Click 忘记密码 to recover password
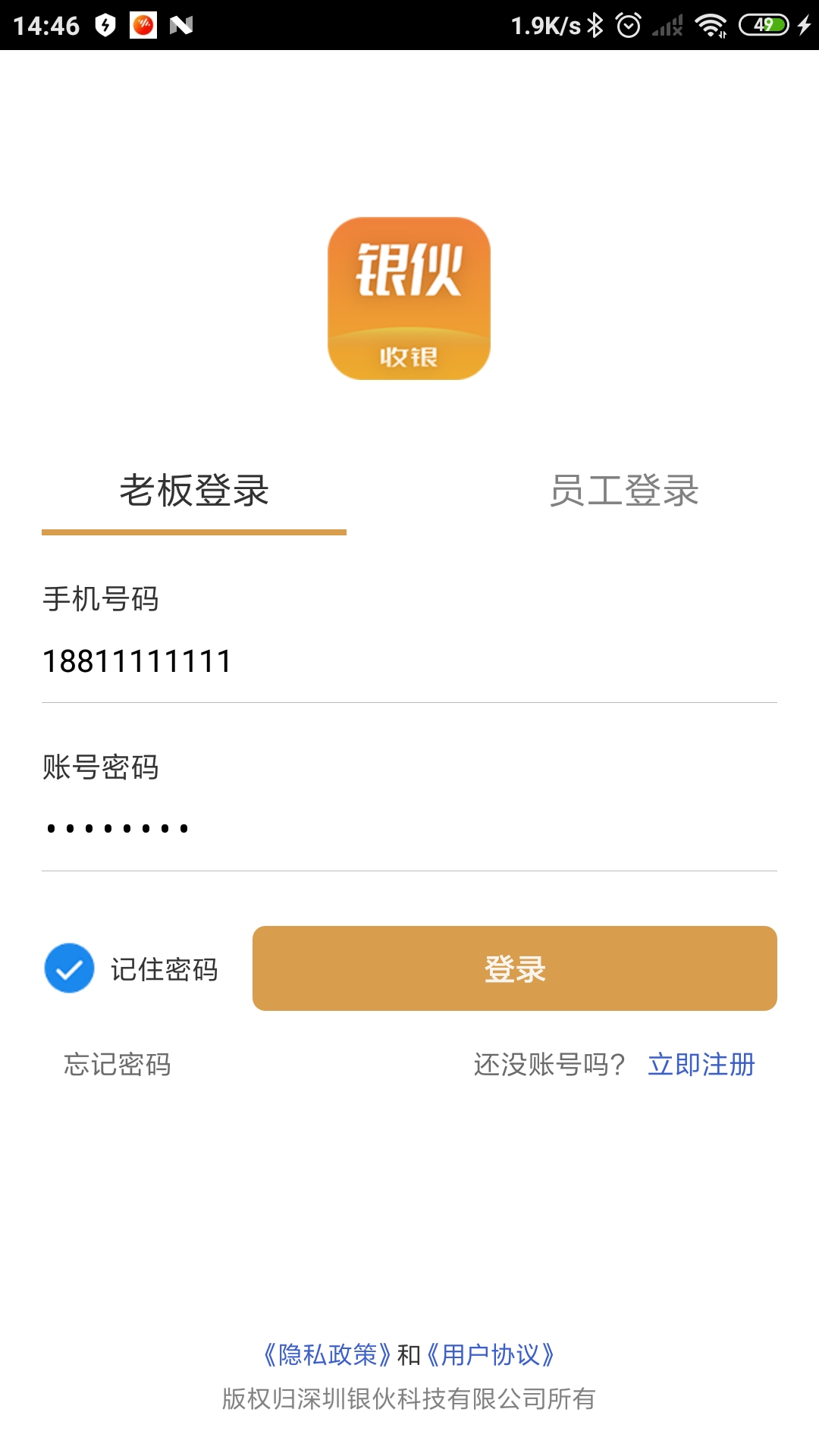Screen dimensions: 819x1456 coord(117,1066)
